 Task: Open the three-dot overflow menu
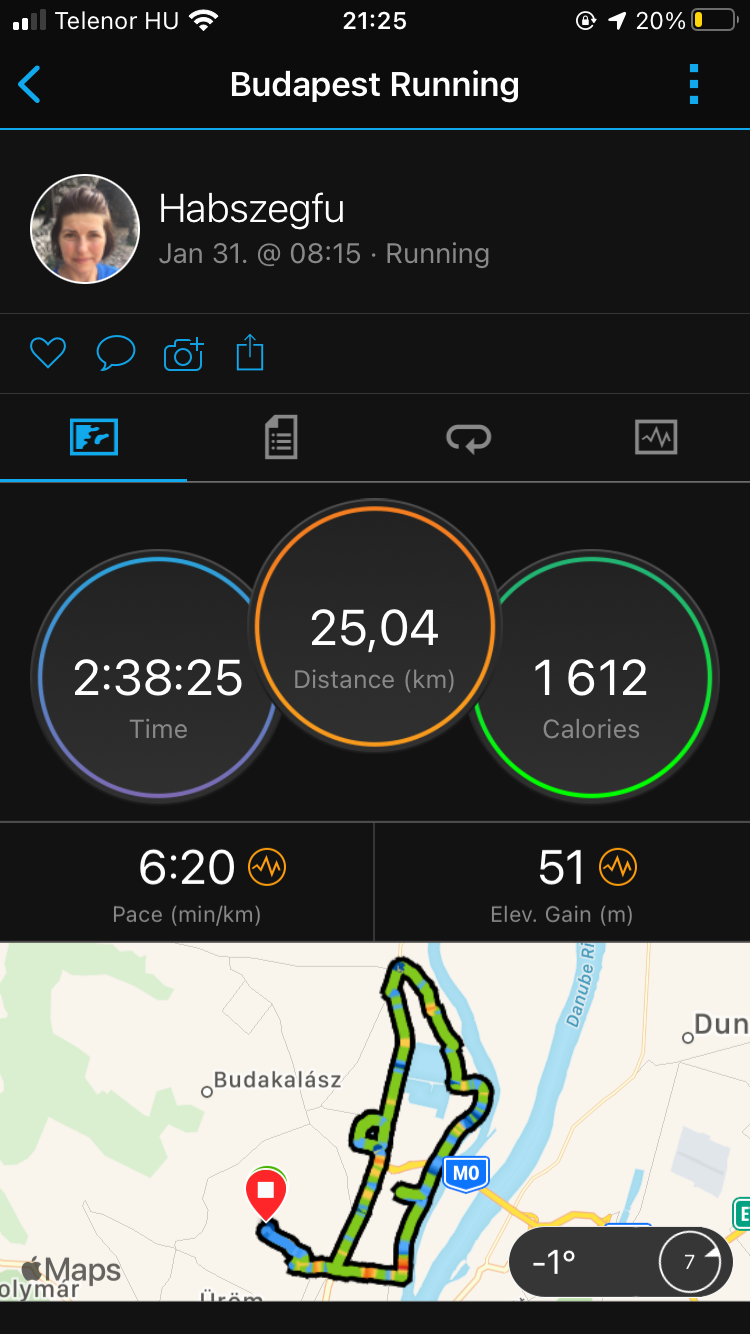click(694, 85)
